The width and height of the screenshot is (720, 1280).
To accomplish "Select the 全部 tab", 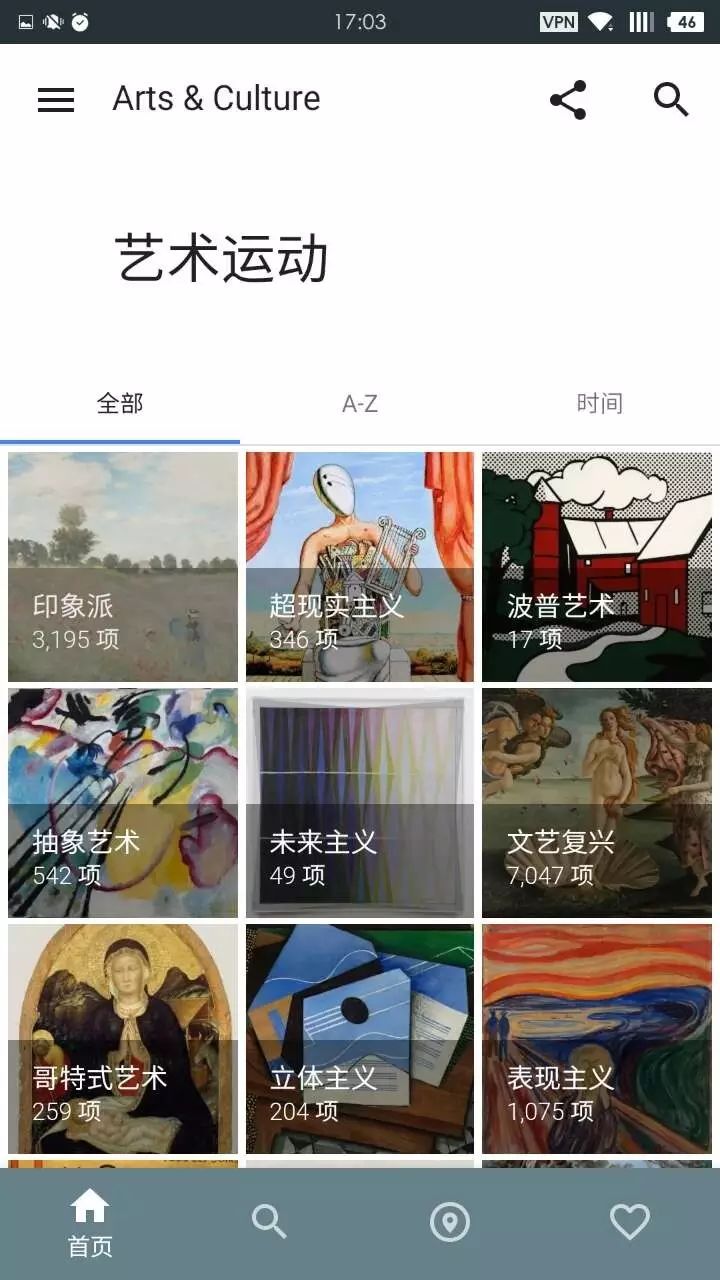I will pos(120,404).
